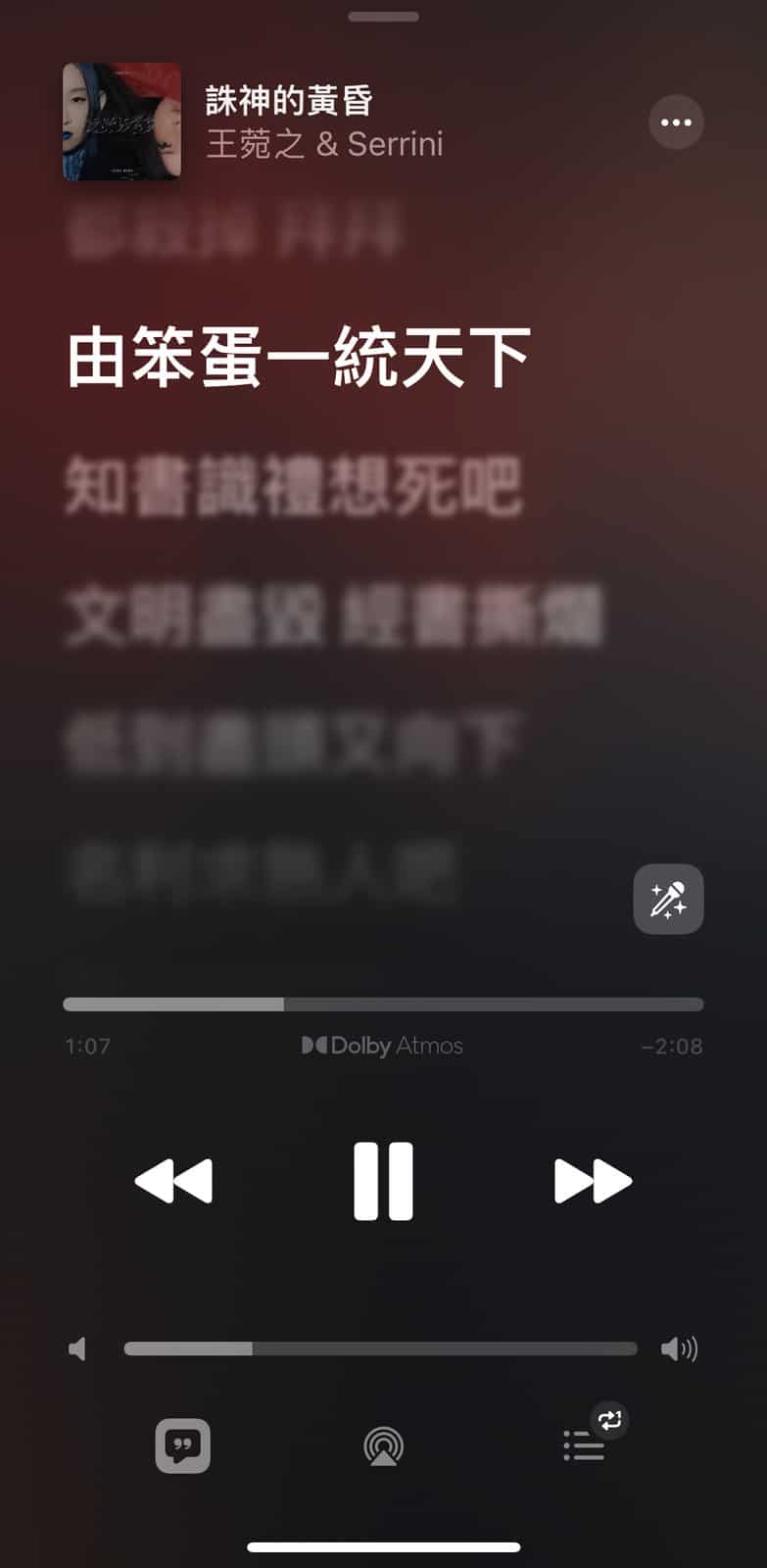Toggle the sing-along microphone button
Viewport: 767px width, 1568px height.
[668, 899]
